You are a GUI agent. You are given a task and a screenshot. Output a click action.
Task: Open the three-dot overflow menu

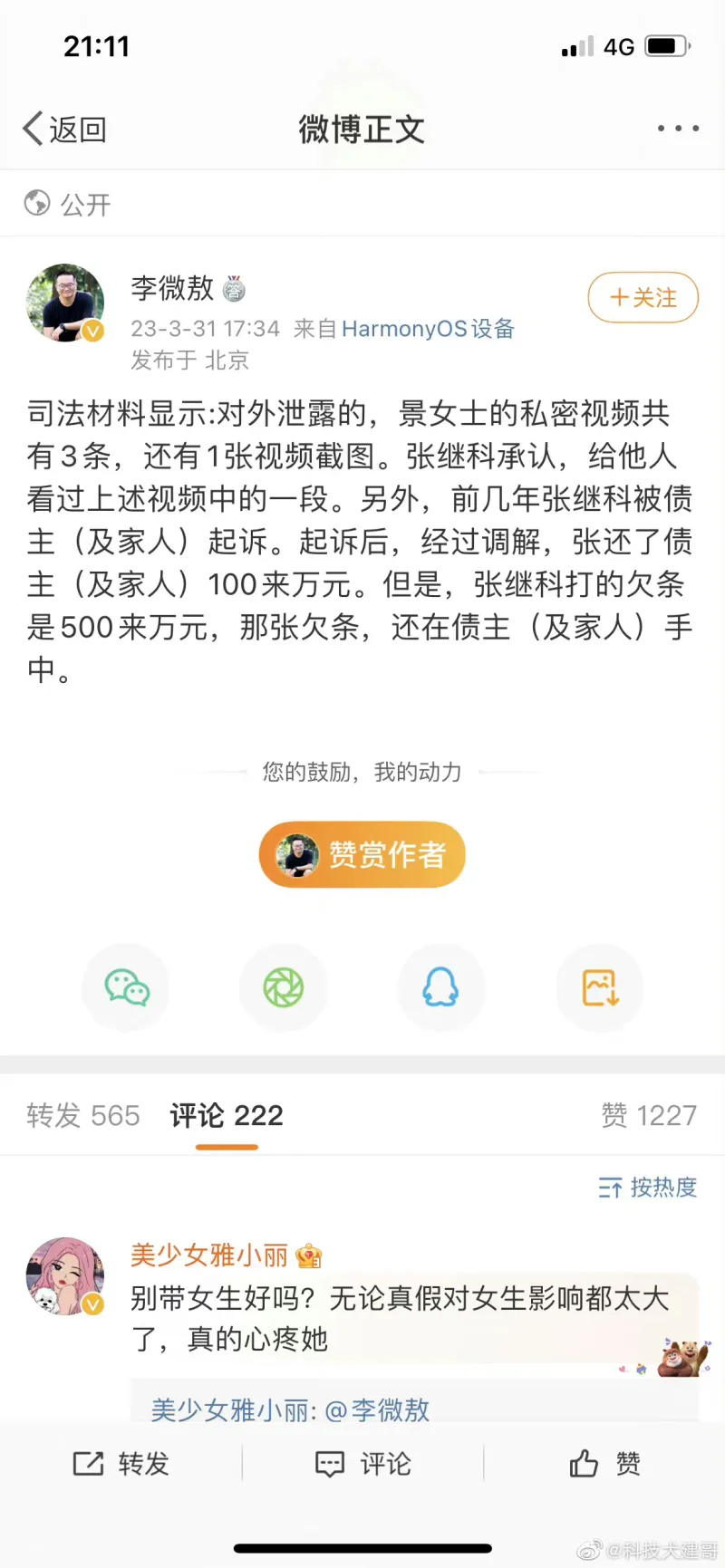click(678, 129)
